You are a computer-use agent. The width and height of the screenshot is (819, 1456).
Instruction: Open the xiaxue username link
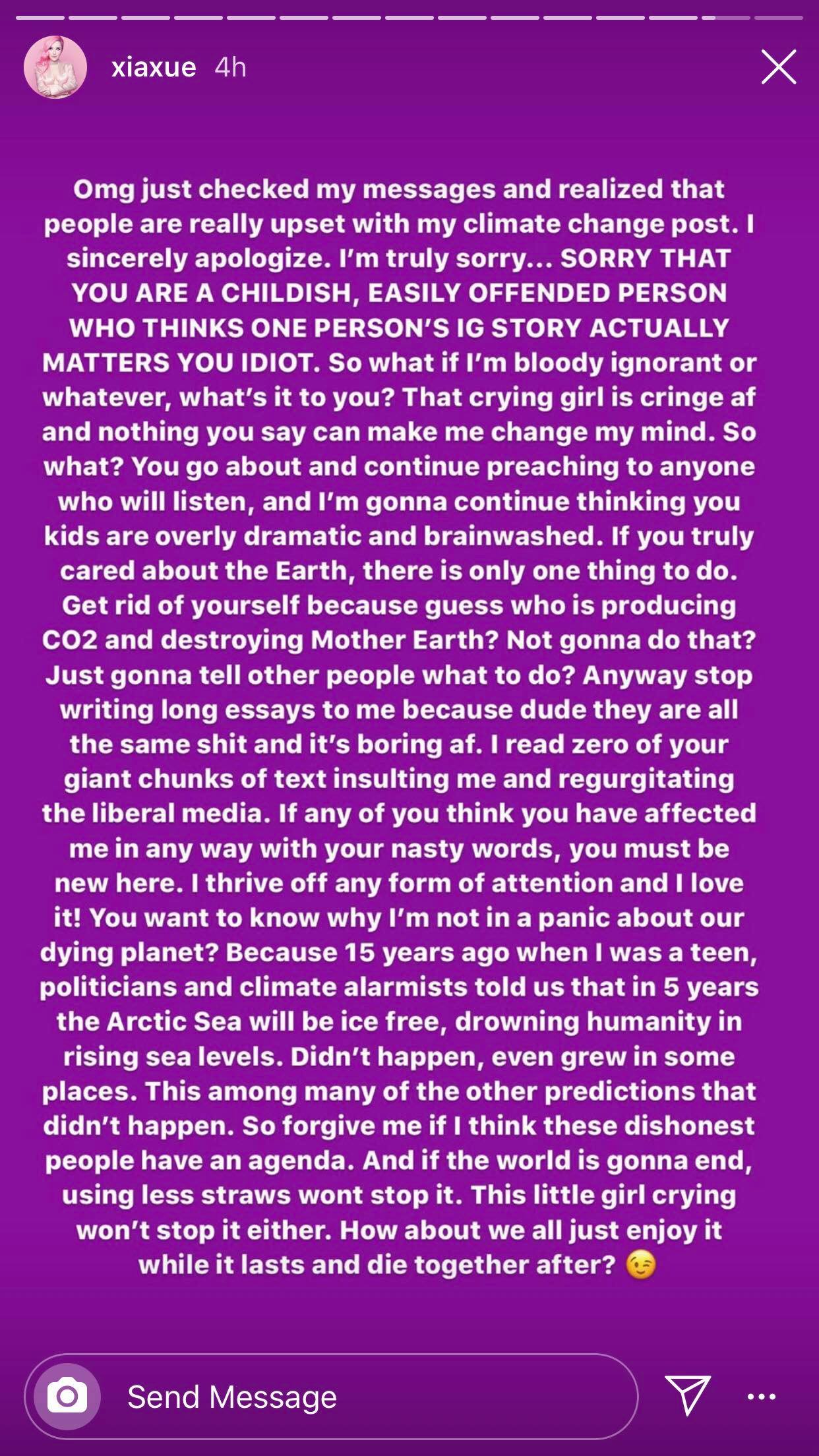click(154, 67)
